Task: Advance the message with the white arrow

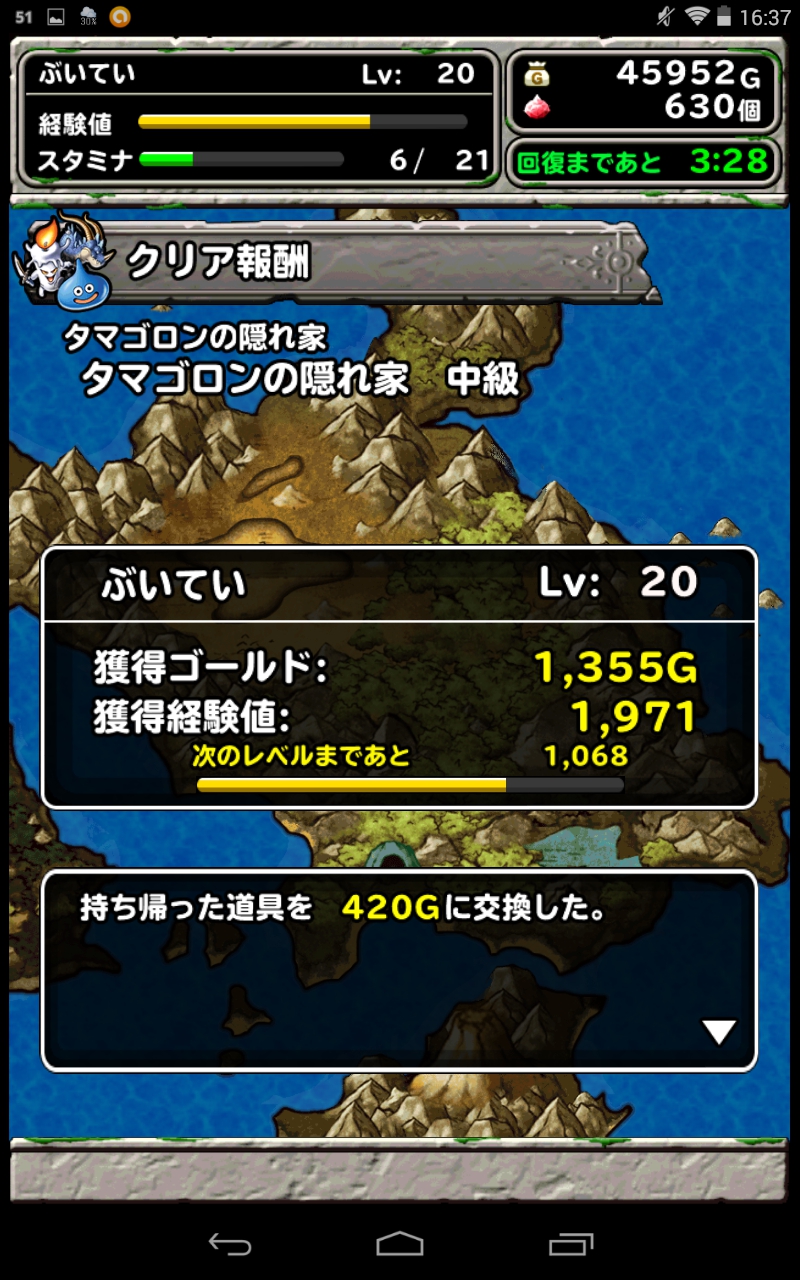Action: 719,1032
